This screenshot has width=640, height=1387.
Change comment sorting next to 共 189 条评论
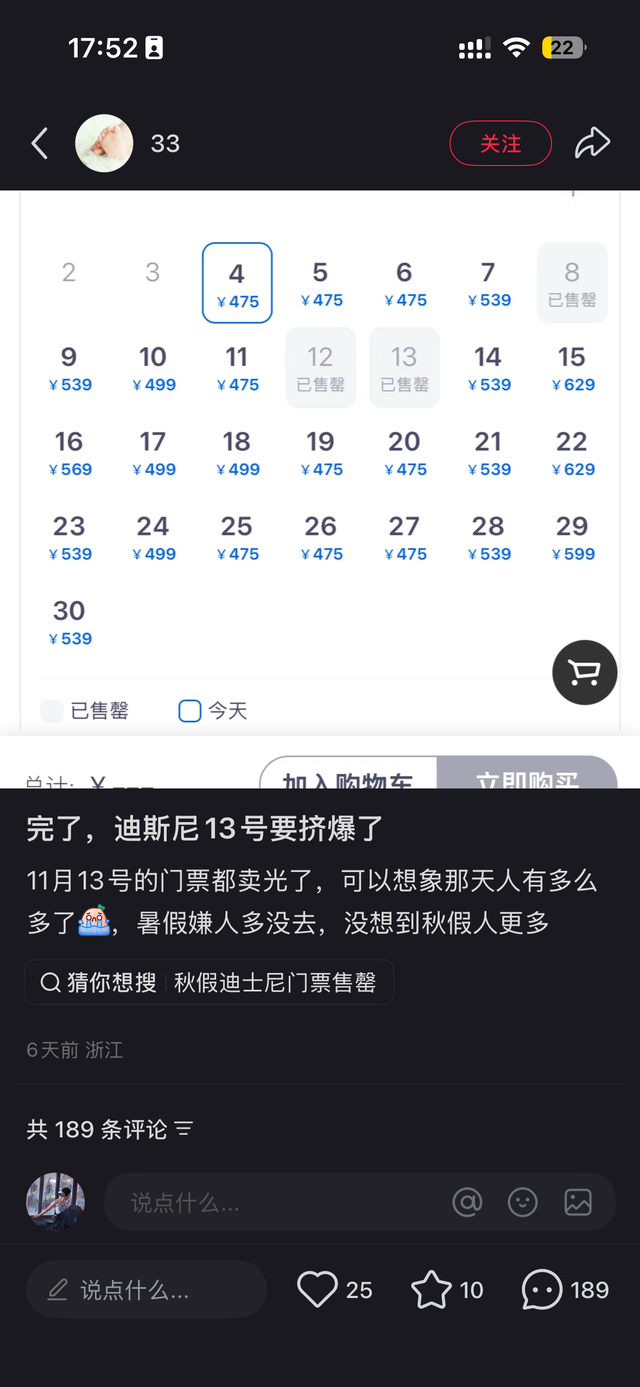[183, 1130]
